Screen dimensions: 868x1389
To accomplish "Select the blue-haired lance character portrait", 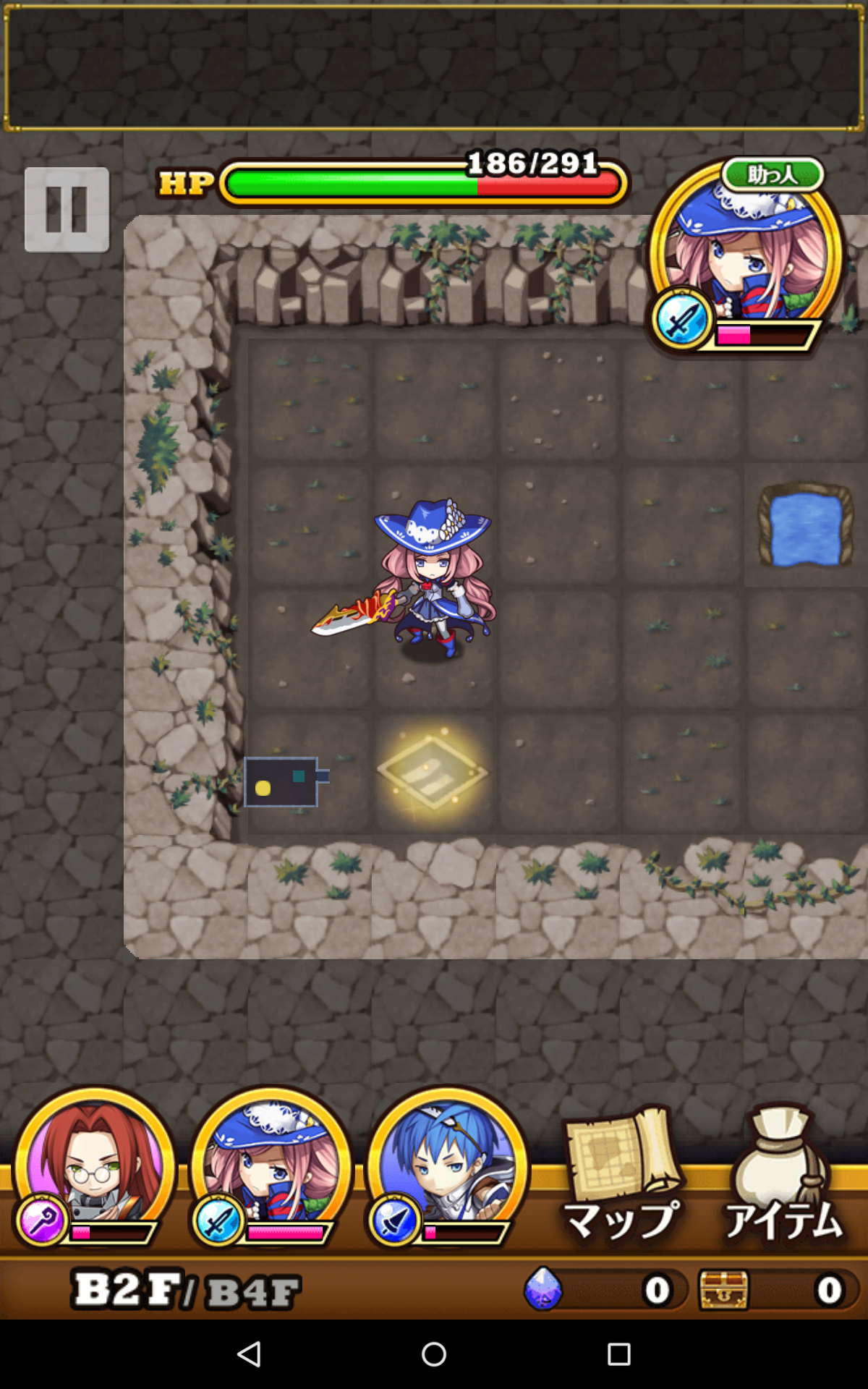I will click(447, 1166).
